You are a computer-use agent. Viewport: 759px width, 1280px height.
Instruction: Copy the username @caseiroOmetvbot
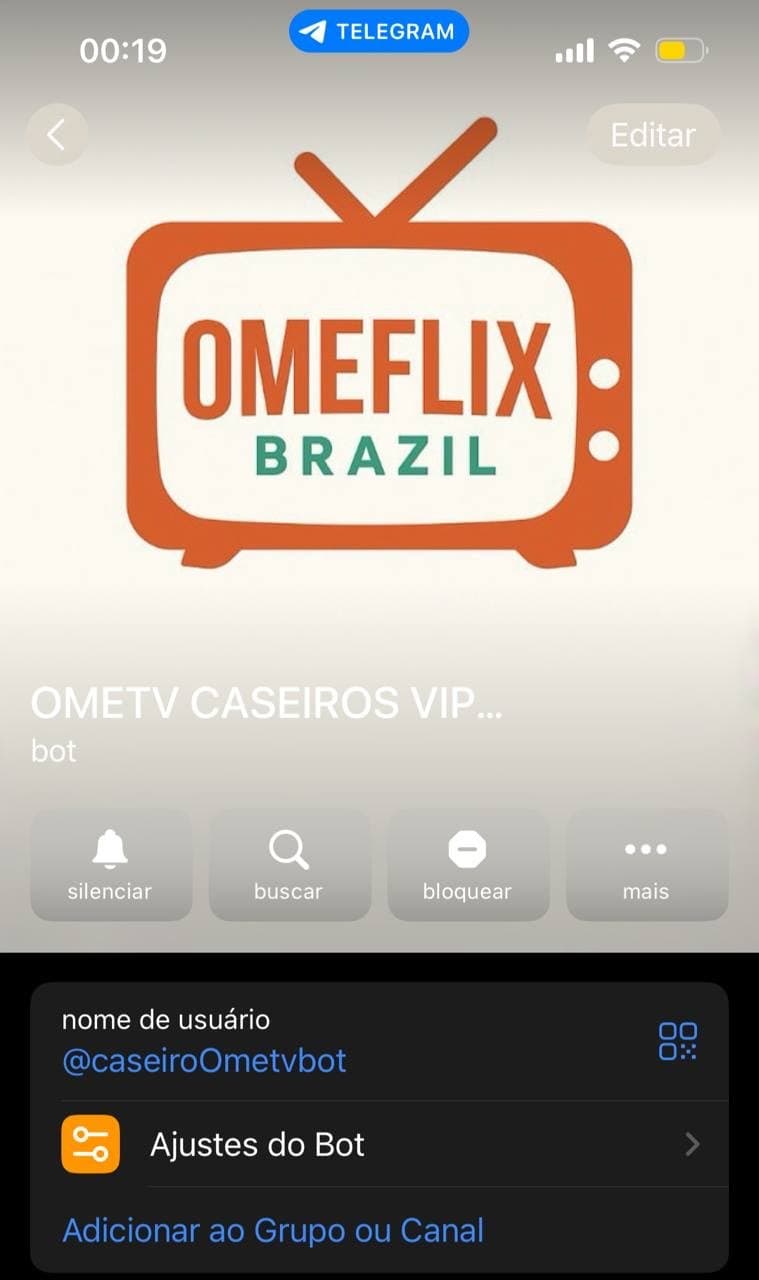(203, 1063)
